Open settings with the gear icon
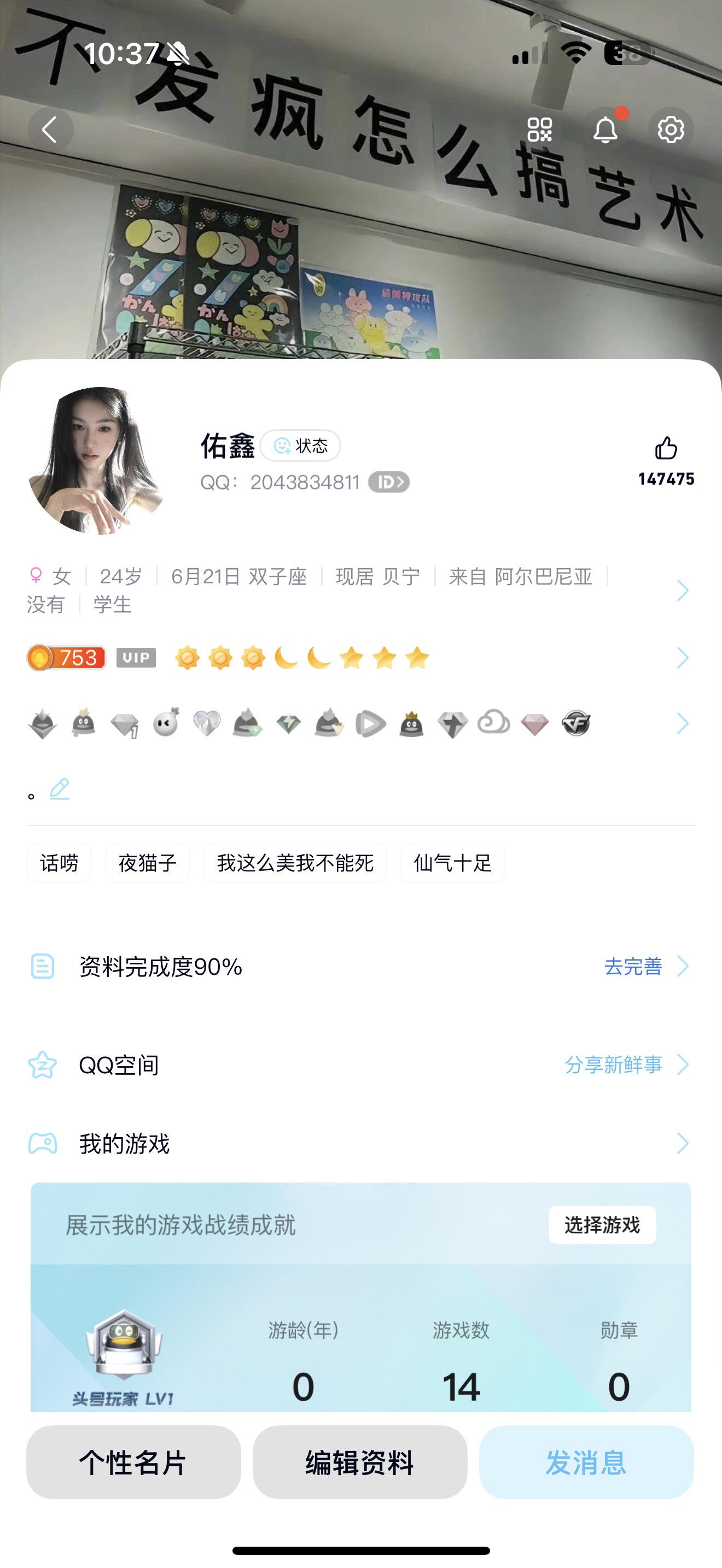Viewport: 722px width, 1568px height. click(x=669, y=129)
